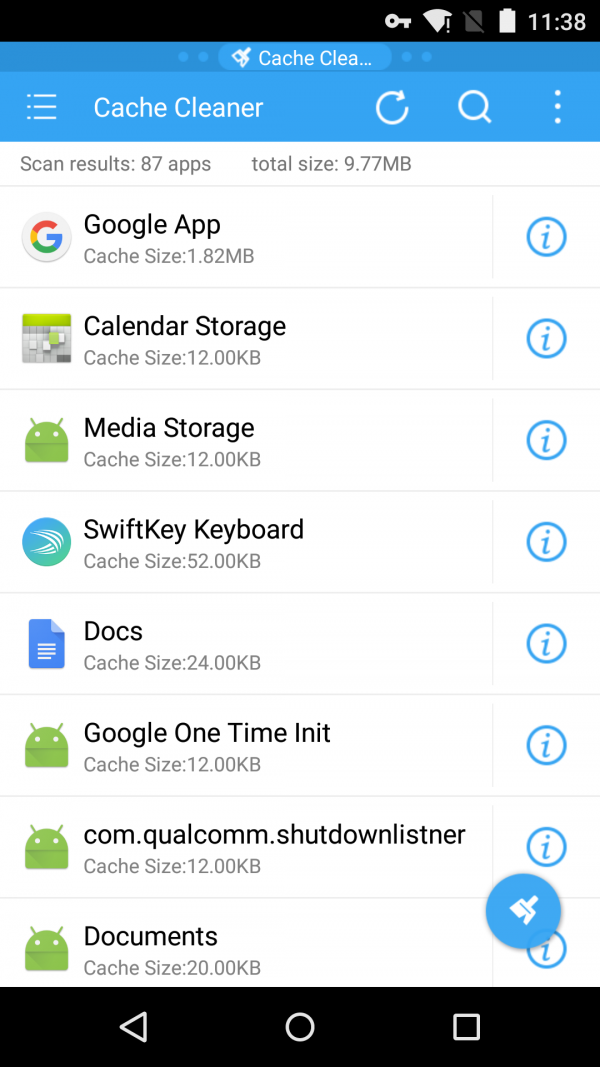
Task: Show info for SwiftKey Keyboard
Action: pyautogui.click(x=546, y=543)
